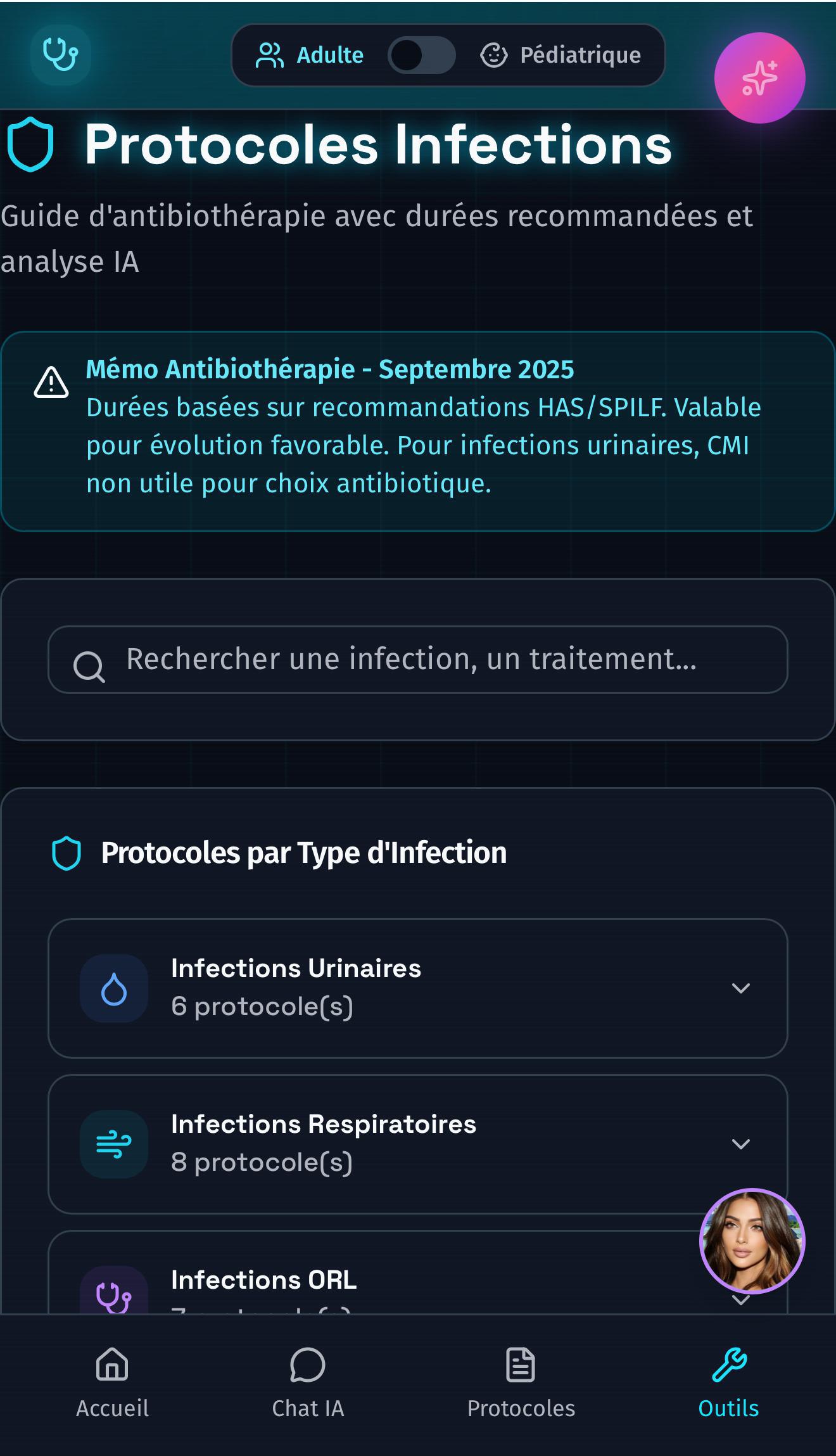
Task: Open the pink AI sparkle button
Action: (759, 78)
